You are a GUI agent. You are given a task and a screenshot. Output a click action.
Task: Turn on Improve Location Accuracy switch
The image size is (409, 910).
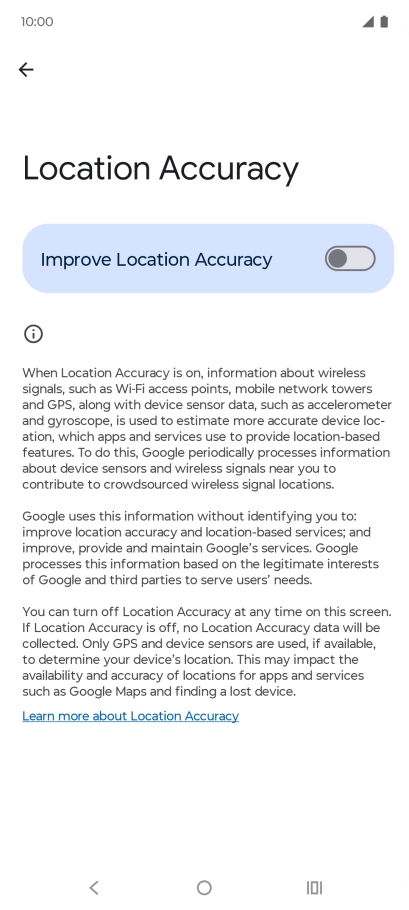pyautogui.click(x=350, y=259)
